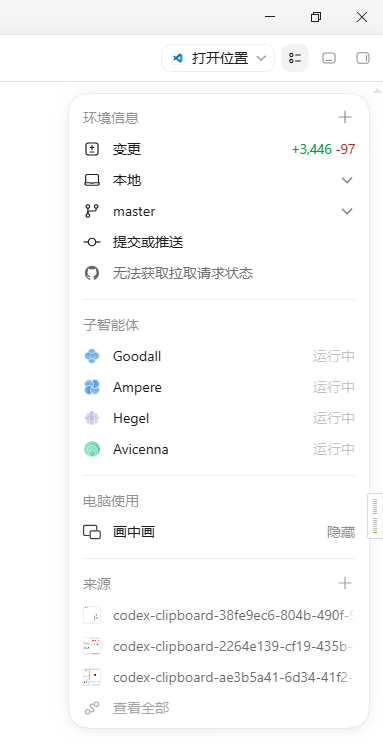Expand the master branch selector
The image size is (383, 747).
[219, 212]
